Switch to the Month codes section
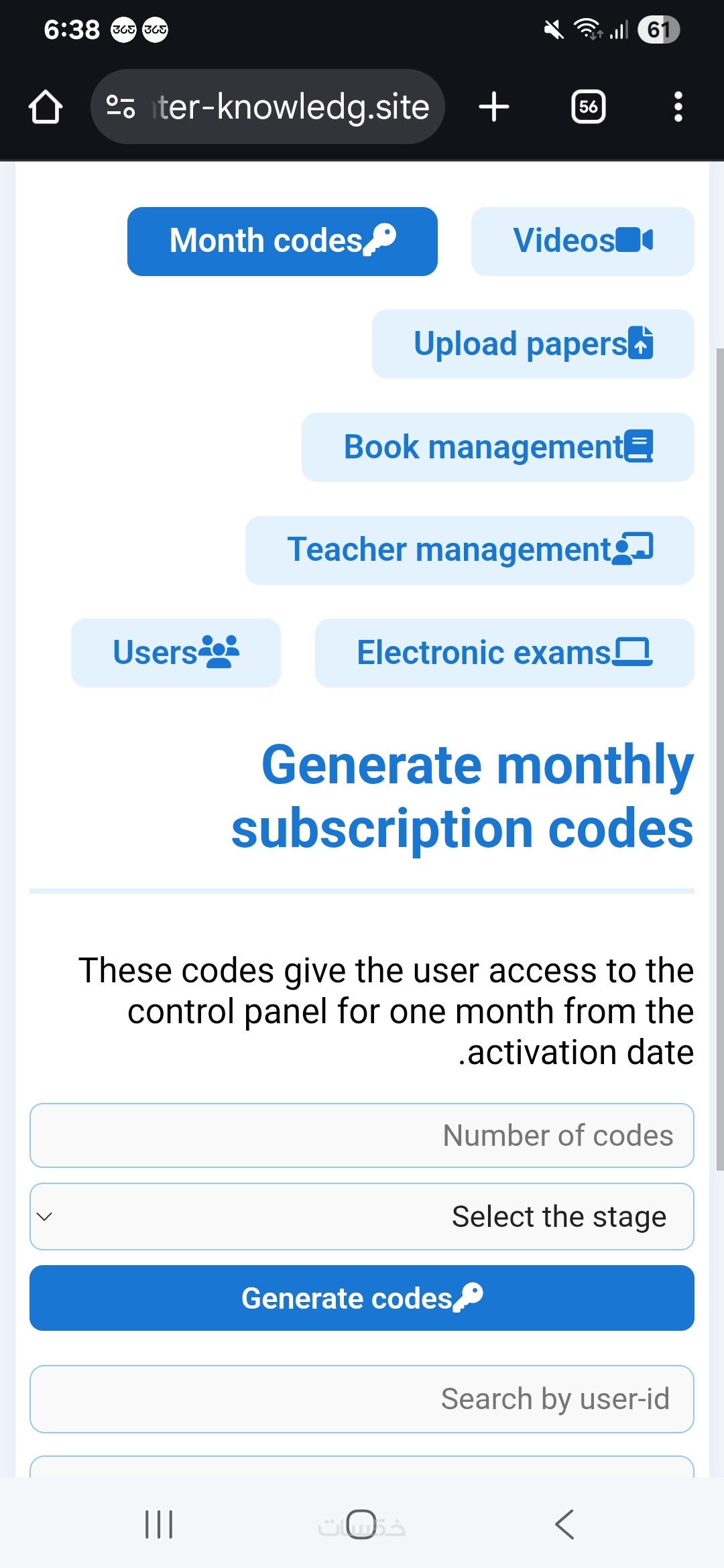 (282, 241)
